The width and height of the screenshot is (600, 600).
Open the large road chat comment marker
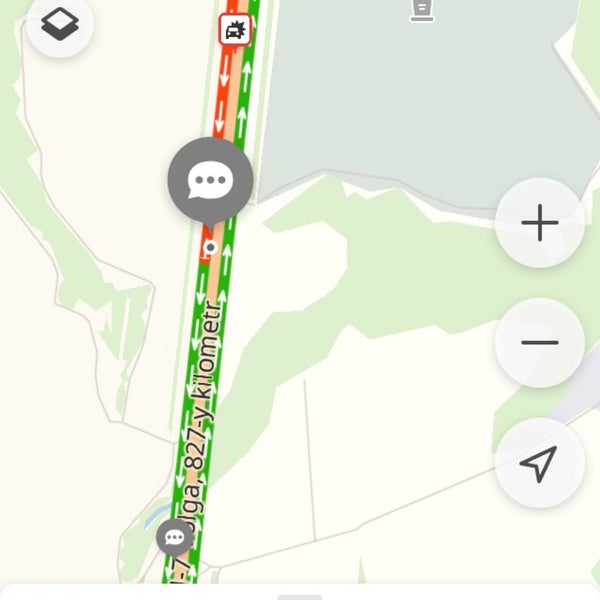[210, 181]
